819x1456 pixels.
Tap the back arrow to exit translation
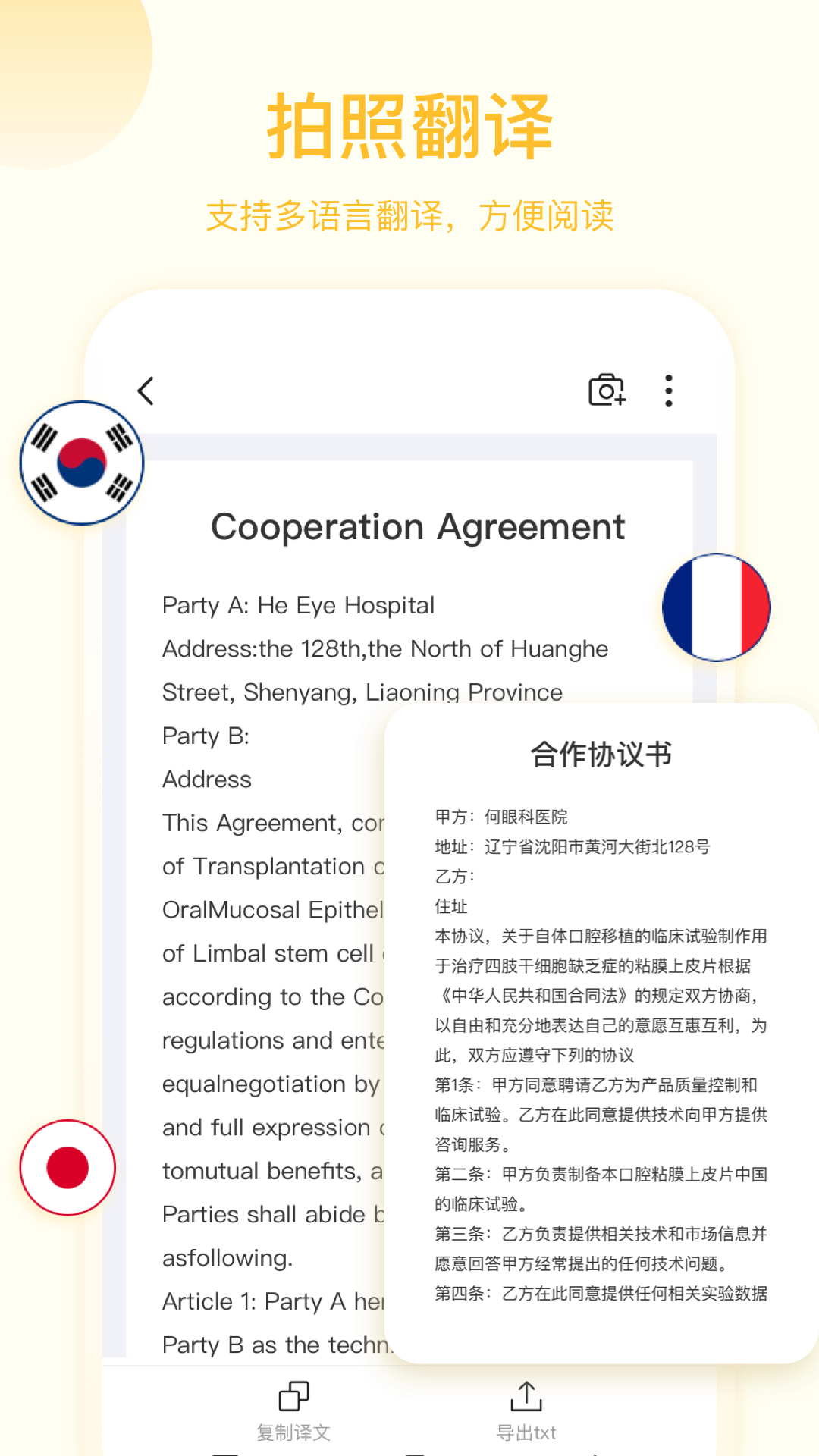146,390
